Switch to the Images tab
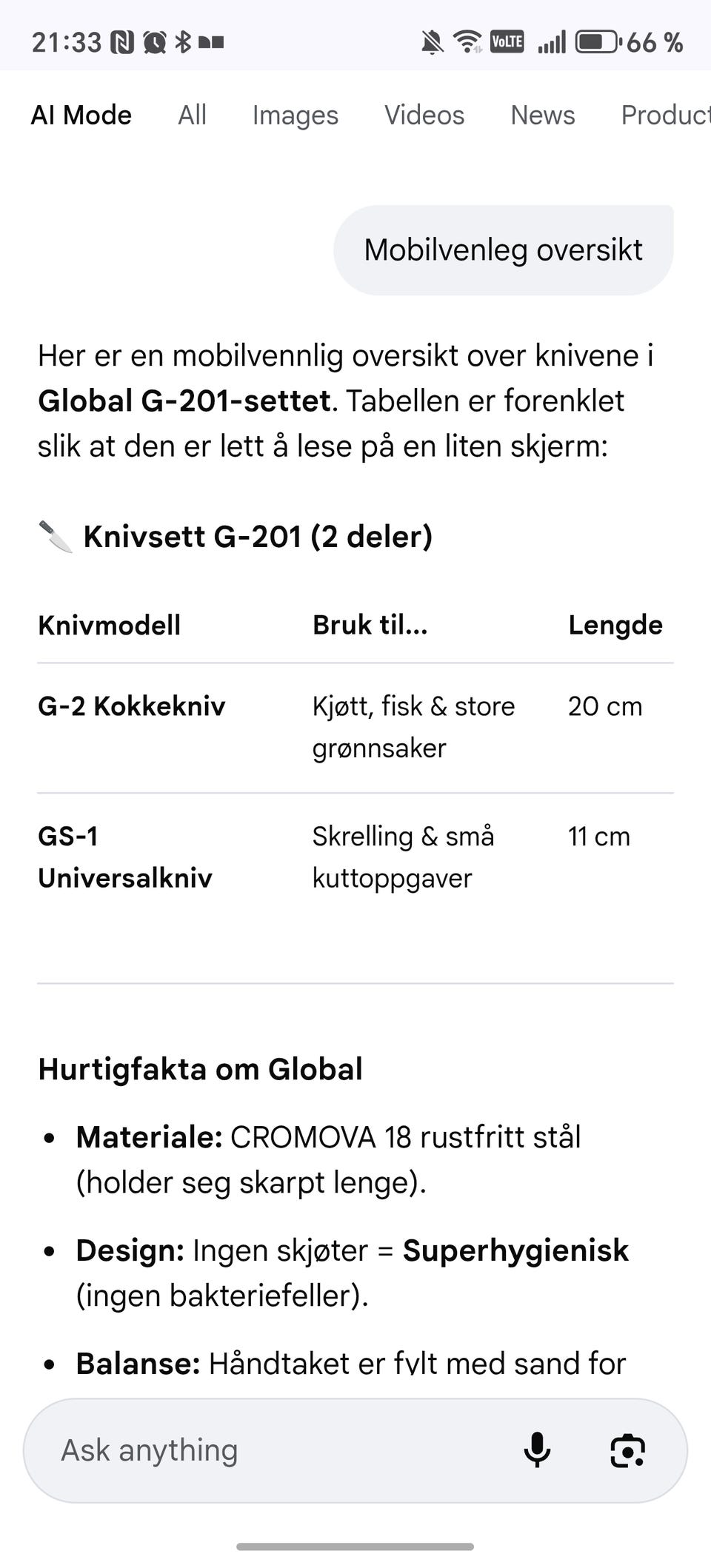 (295, 115)
